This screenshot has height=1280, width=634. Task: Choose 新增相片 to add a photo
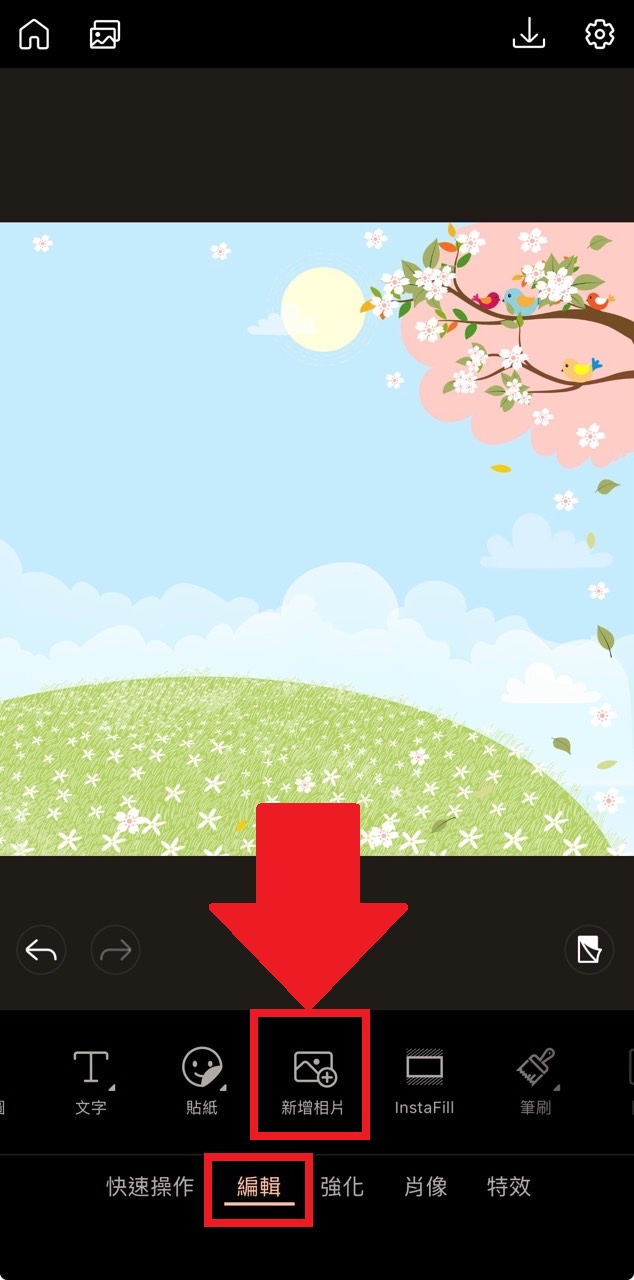click(x=313, y=1080)
